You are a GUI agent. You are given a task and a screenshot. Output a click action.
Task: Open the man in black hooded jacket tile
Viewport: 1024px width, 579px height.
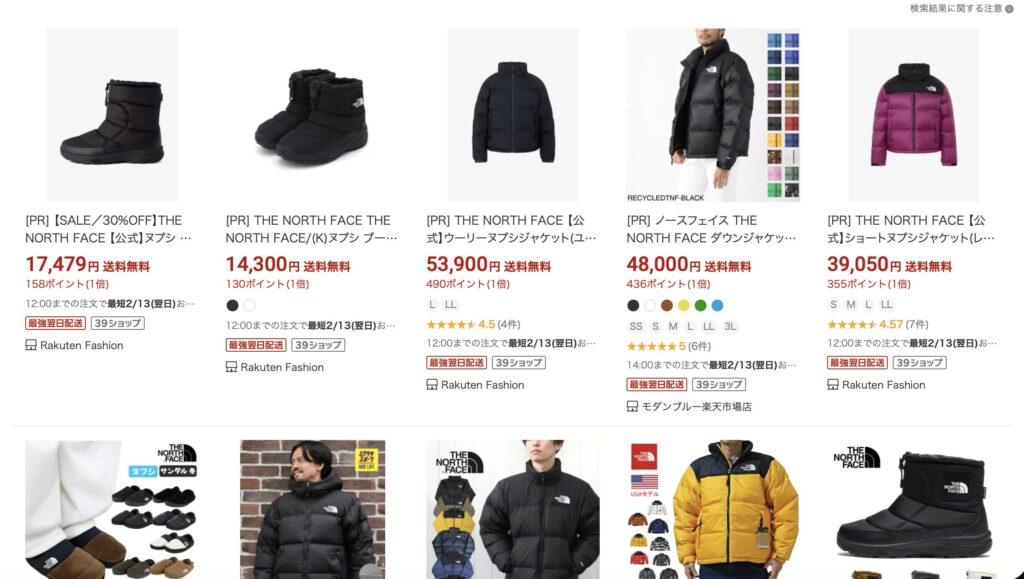pos(312,510)
